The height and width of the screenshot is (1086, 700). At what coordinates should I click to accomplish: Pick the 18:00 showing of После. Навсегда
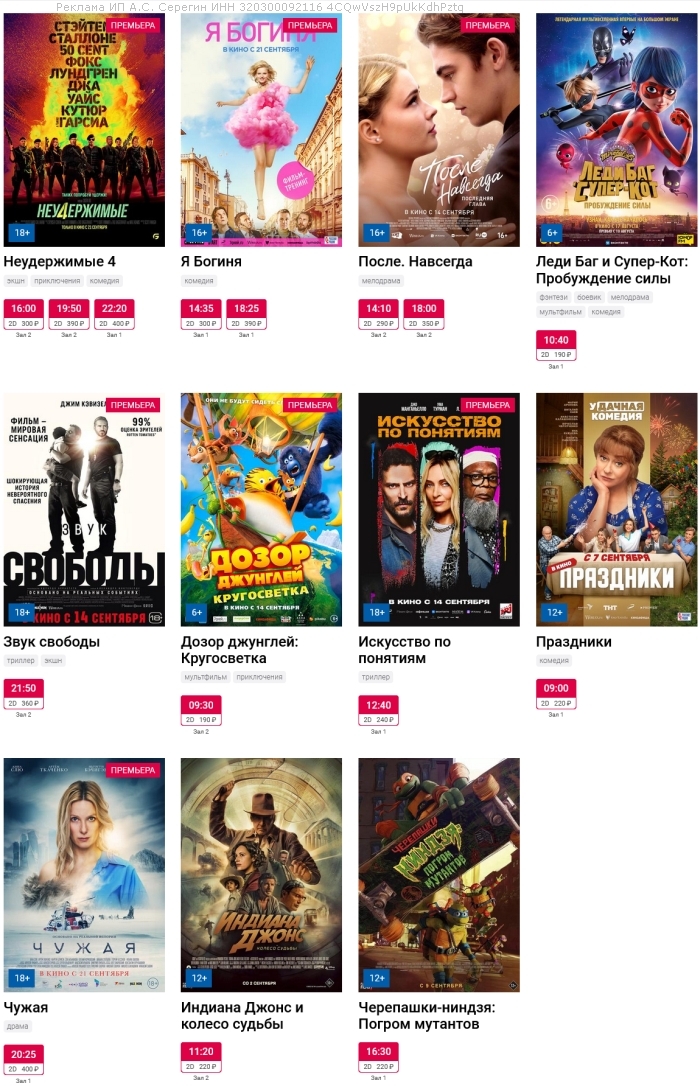[423, 314]
